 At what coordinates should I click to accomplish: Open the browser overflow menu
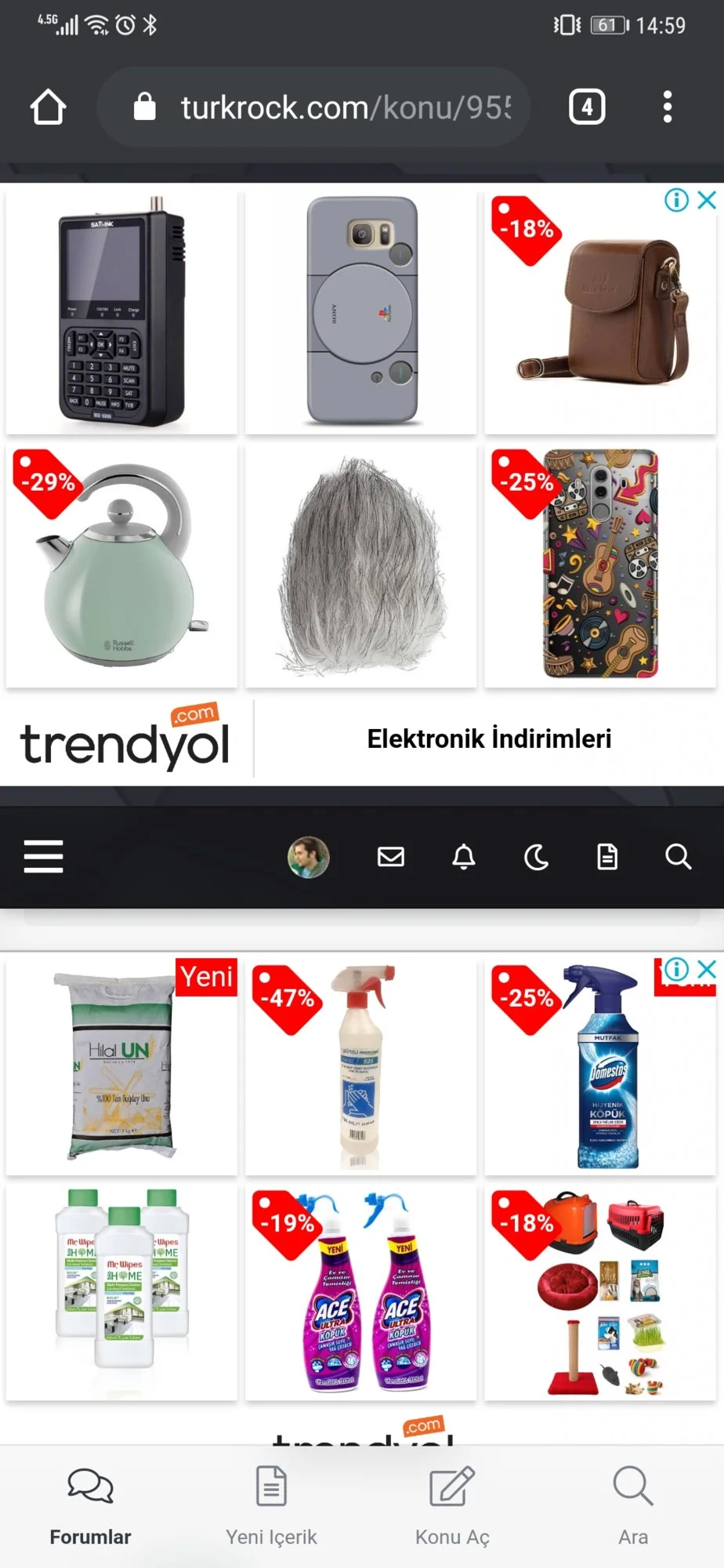[668, 107]
